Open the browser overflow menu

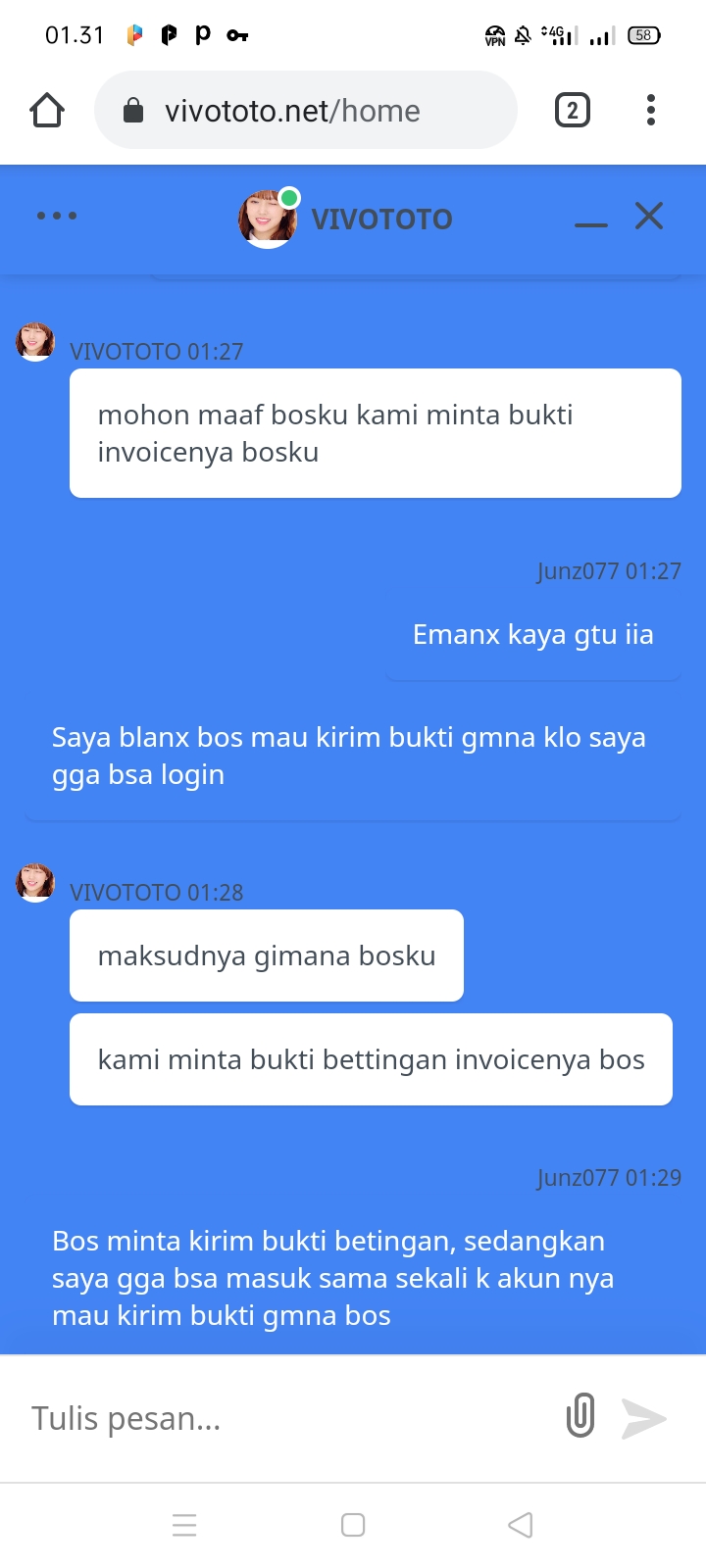coord(651,111)
